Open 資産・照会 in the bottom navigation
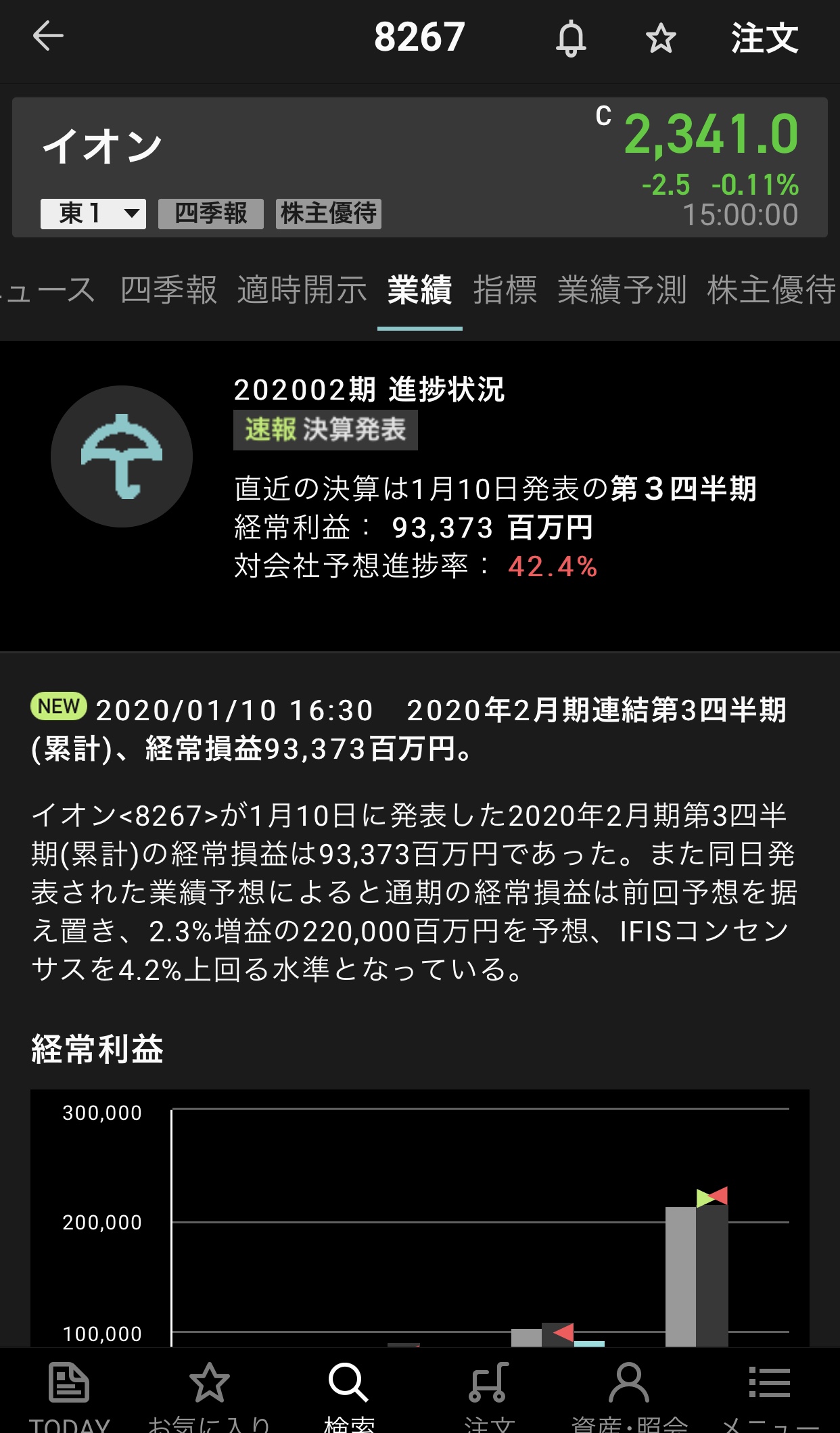 [x=629, y=1393]
